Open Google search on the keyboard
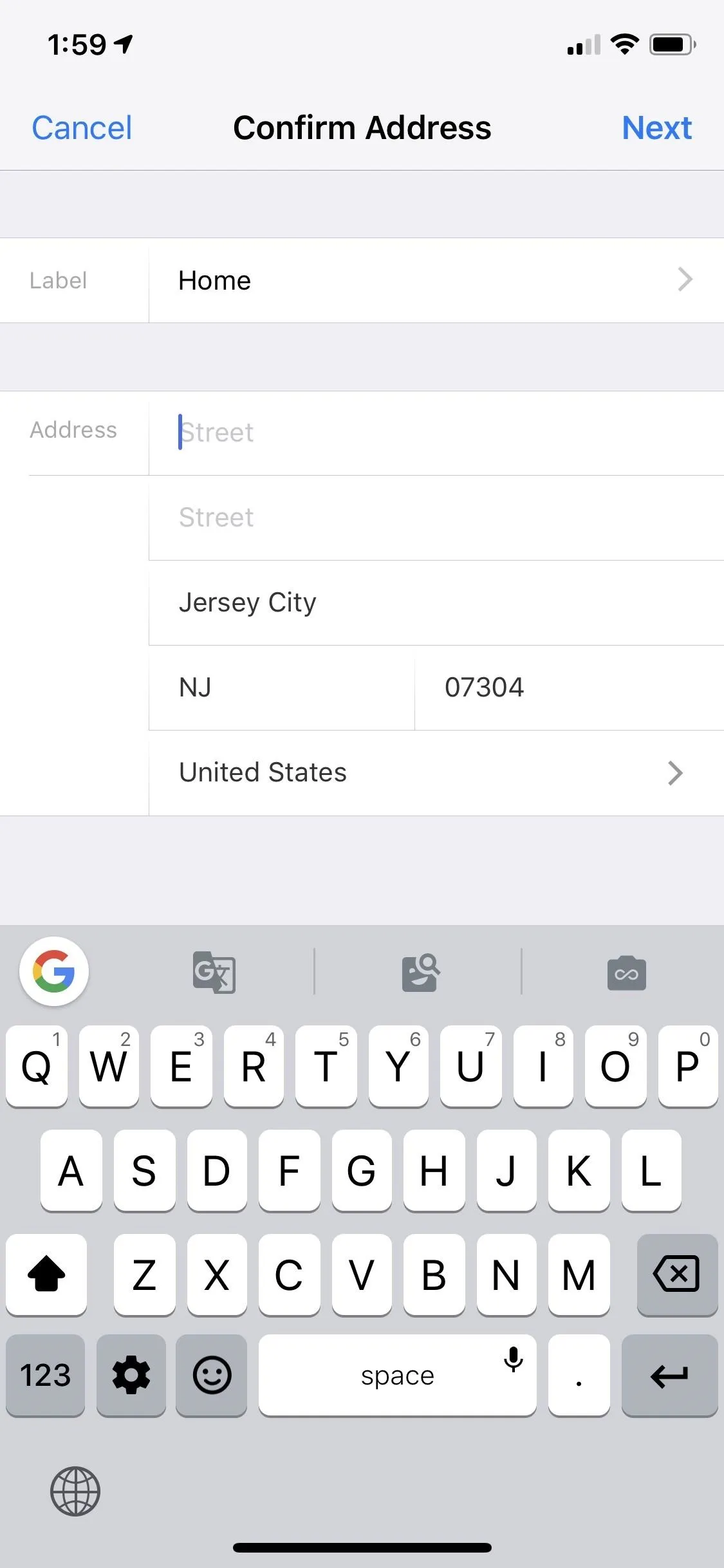724x1568 pixels. click(54, 971)
